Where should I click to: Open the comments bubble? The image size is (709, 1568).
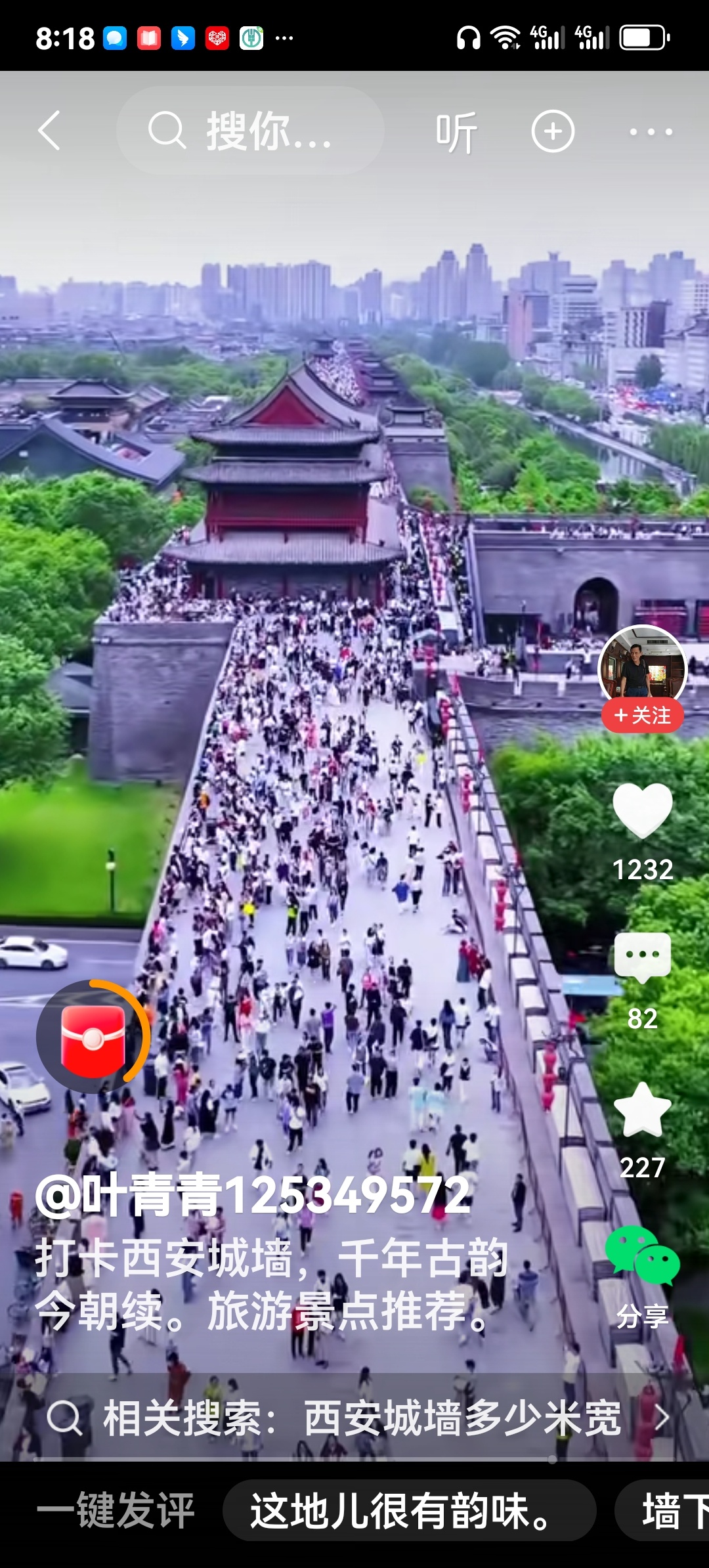click(642, 957)
